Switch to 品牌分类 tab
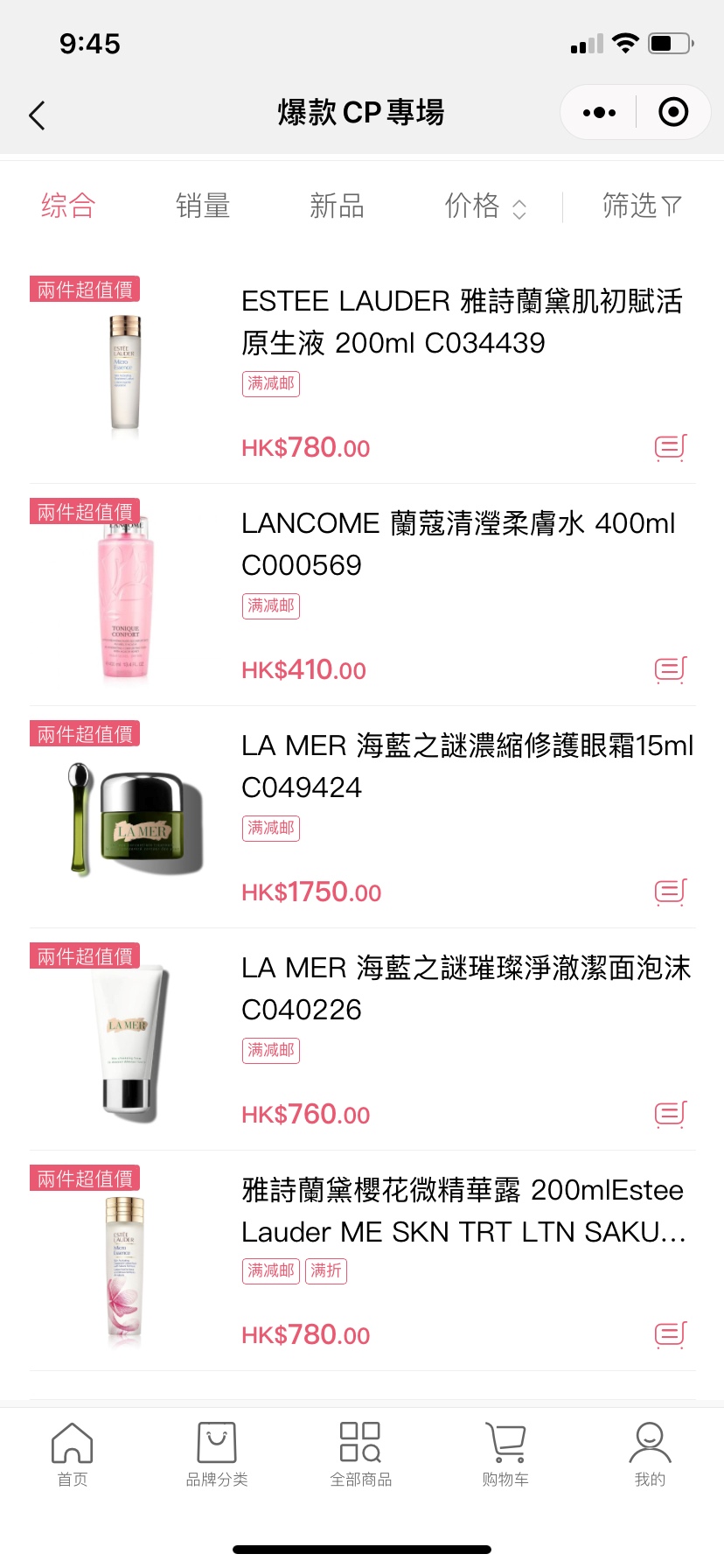724x1568 pixels. click(x=217, y=1453)
